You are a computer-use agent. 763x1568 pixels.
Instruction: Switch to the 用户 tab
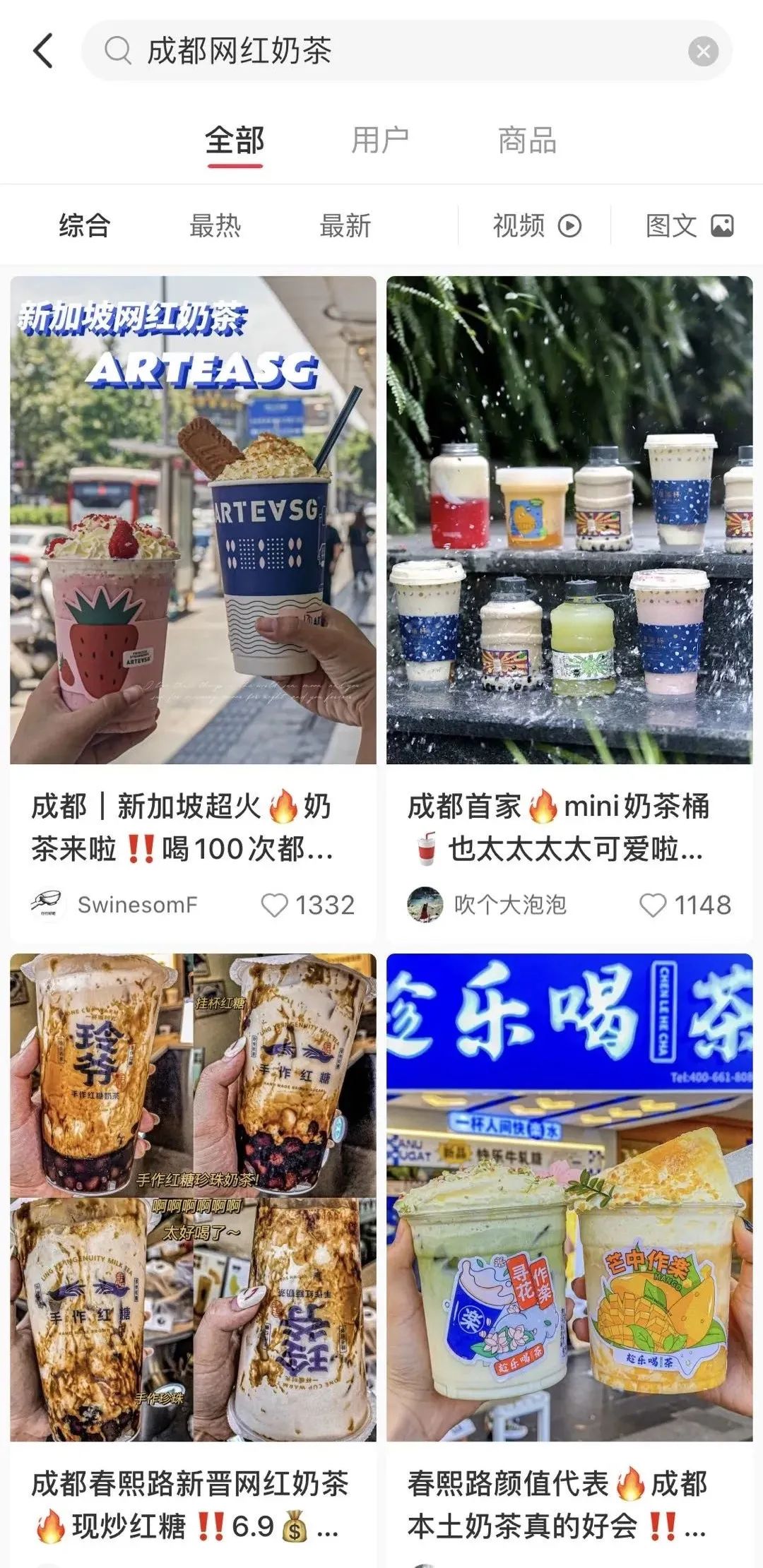(380, 140)
